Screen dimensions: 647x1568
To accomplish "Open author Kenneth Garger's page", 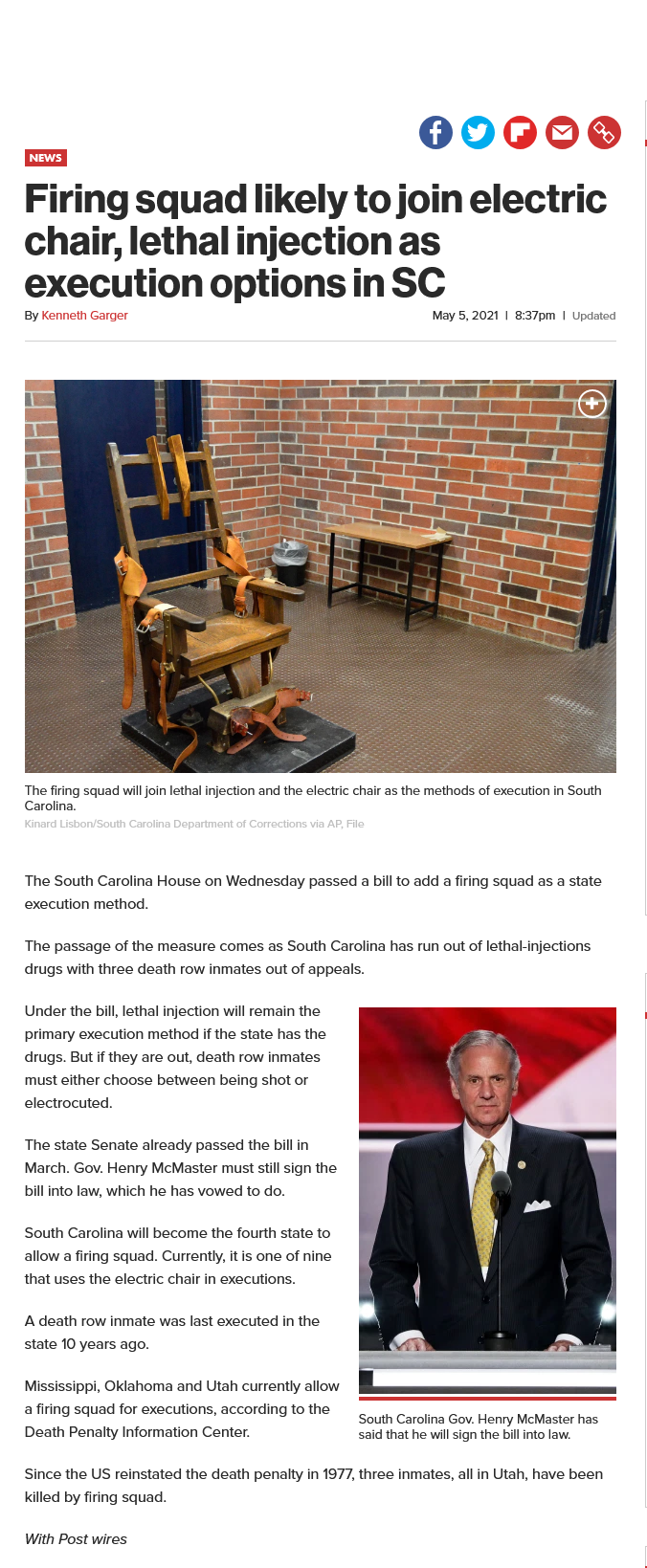I will coord(84,316).
